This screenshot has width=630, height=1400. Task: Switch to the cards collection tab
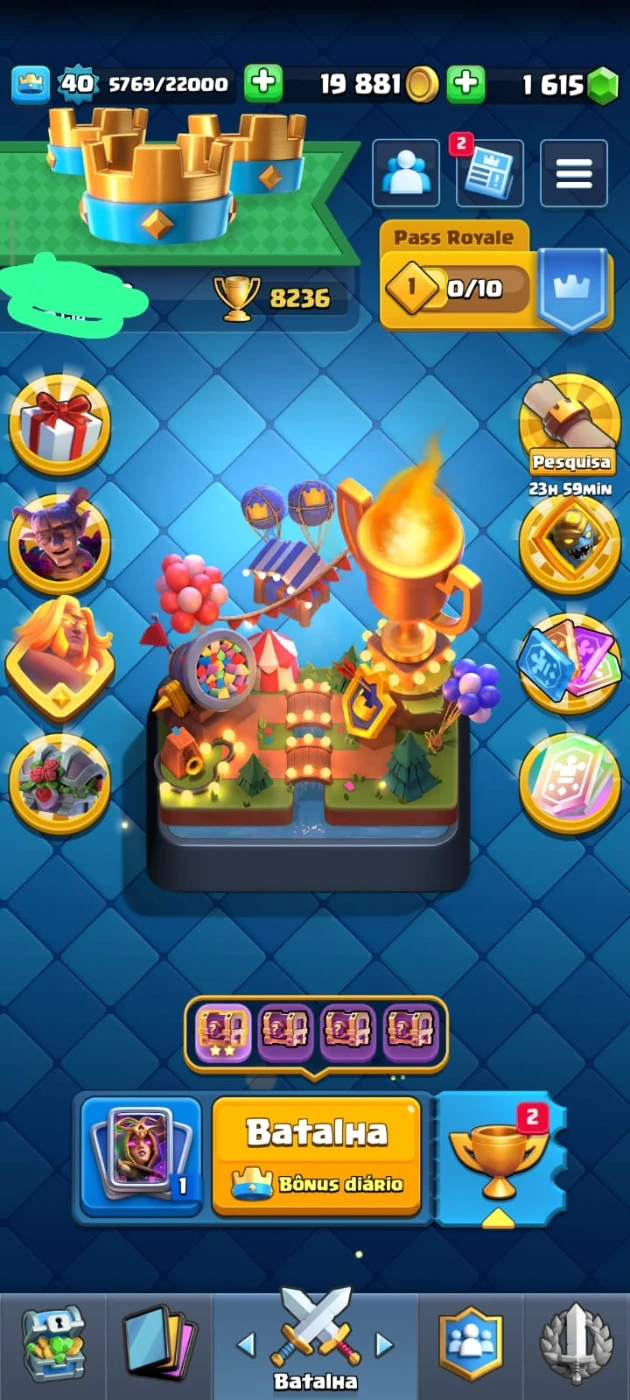[x=160, y=1343]
